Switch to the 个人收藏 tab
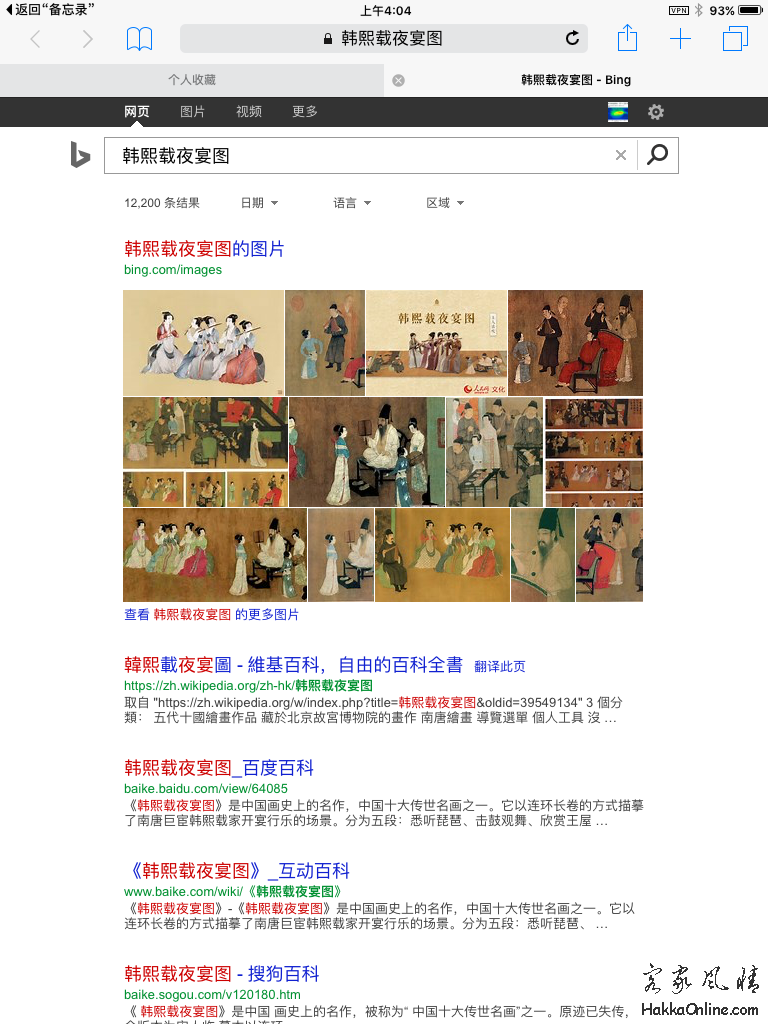 (191, 80)
